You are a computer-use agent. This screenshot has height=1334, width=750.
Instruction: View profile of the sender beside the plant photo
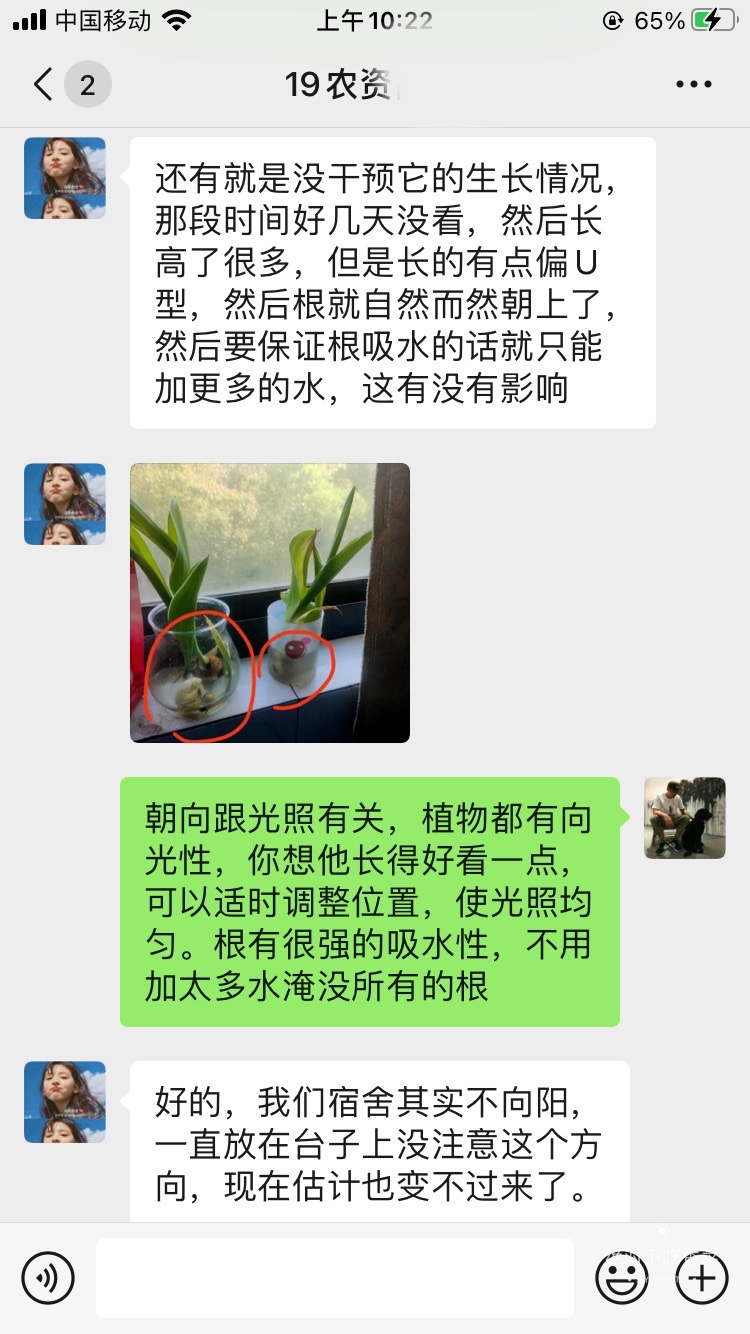(x=65, y=504)
